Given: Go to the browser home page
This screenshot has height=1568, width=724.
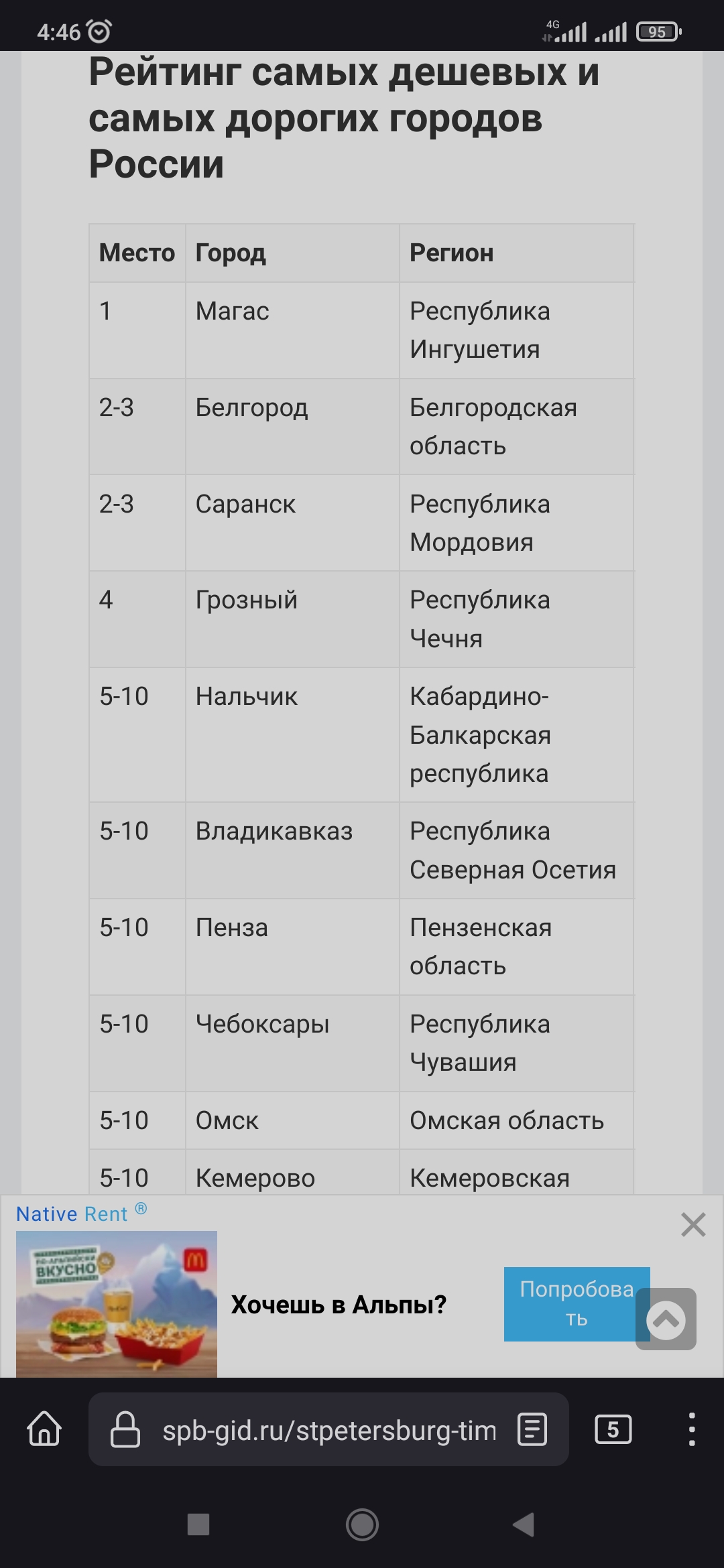Looking at the screenshot, I should (44, 1429).
